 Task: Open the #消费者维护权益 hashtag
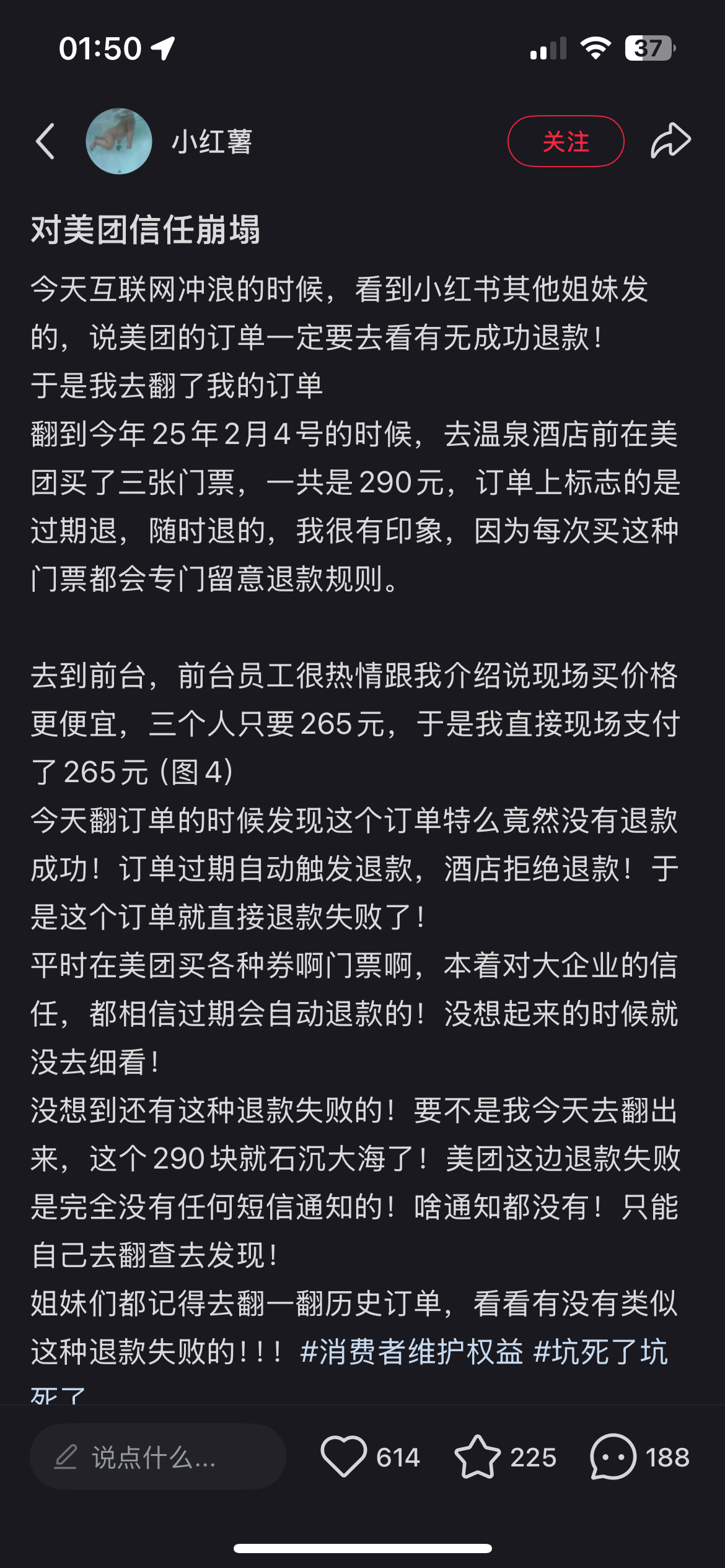pos(411,1351)
